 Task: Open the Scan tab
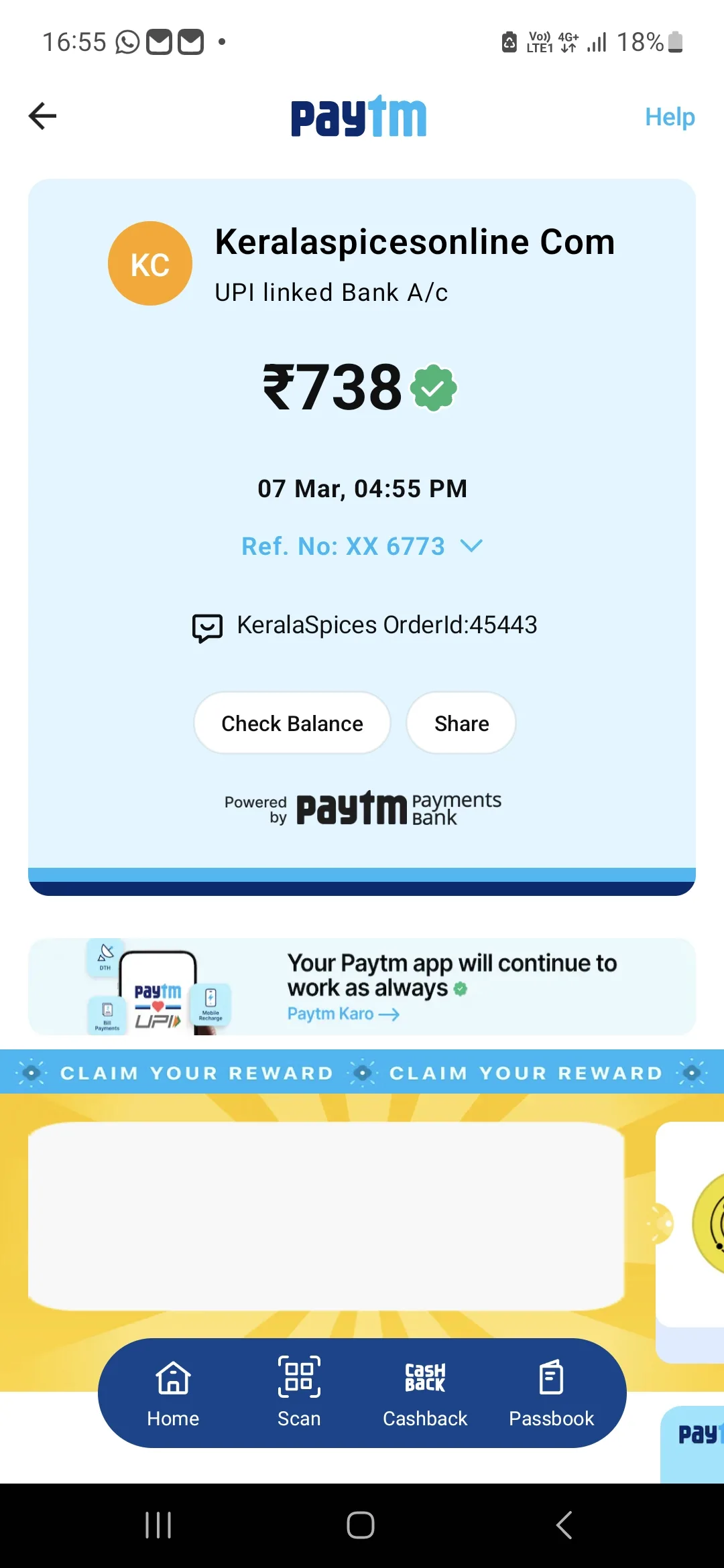point(299,1393)
